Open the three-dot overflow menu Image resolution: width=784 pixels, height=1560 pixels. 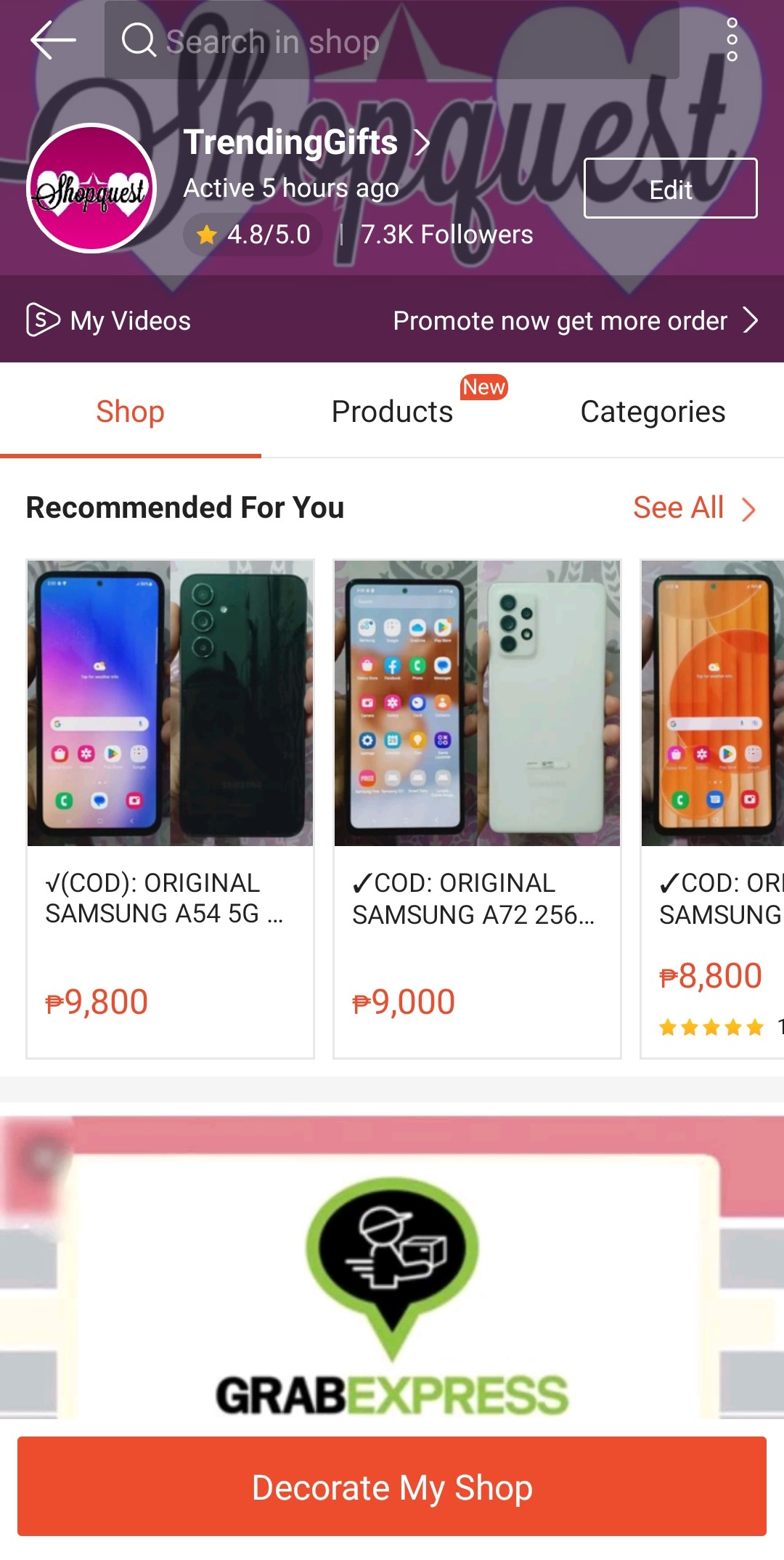(x=732, y=40)
